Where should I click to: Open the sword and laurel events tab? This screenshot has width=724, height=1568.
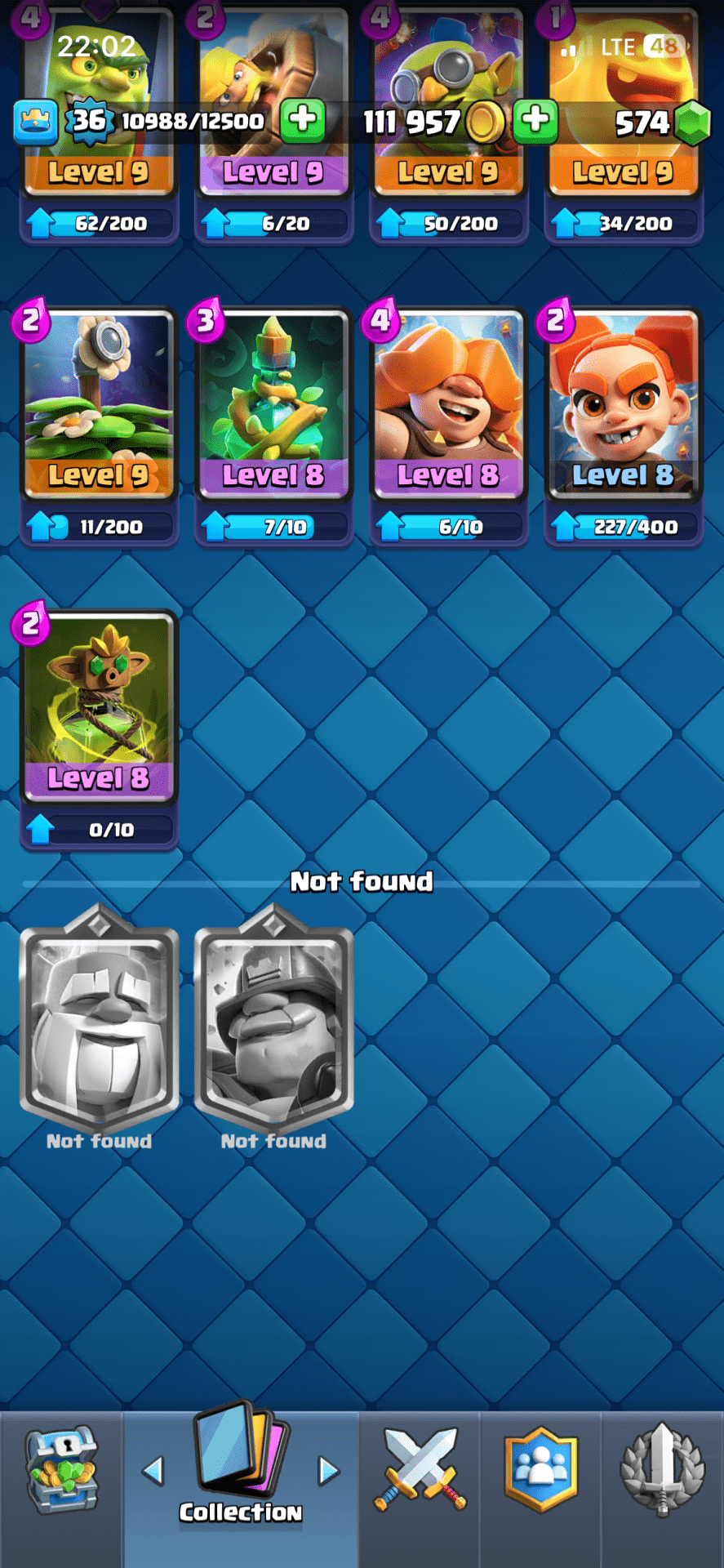coord(662,1470)
